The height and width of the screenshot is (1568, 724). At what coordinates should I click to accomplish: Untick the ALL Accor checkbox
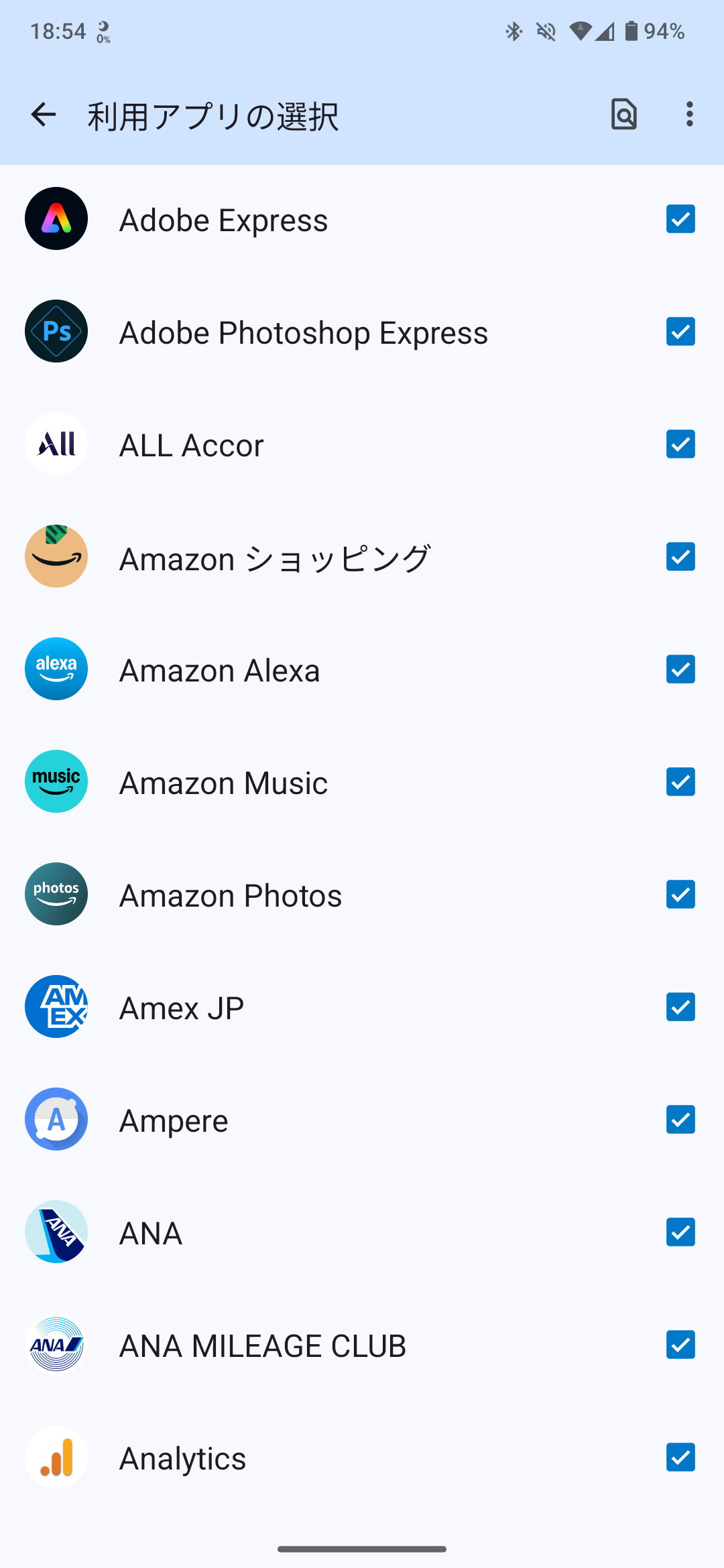(680, 444)
